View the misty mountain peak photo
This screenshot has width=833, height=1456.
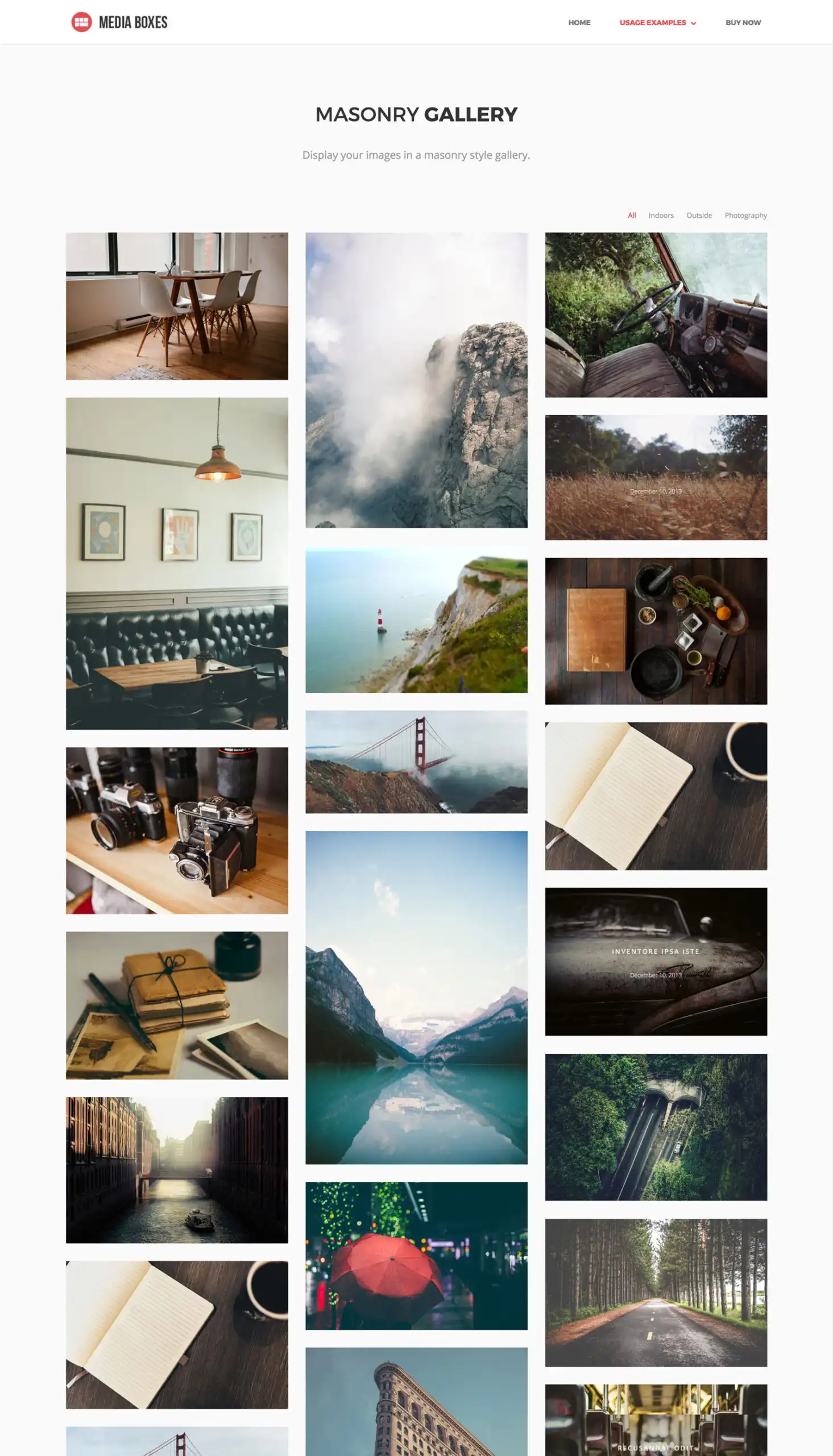point(416,382)
